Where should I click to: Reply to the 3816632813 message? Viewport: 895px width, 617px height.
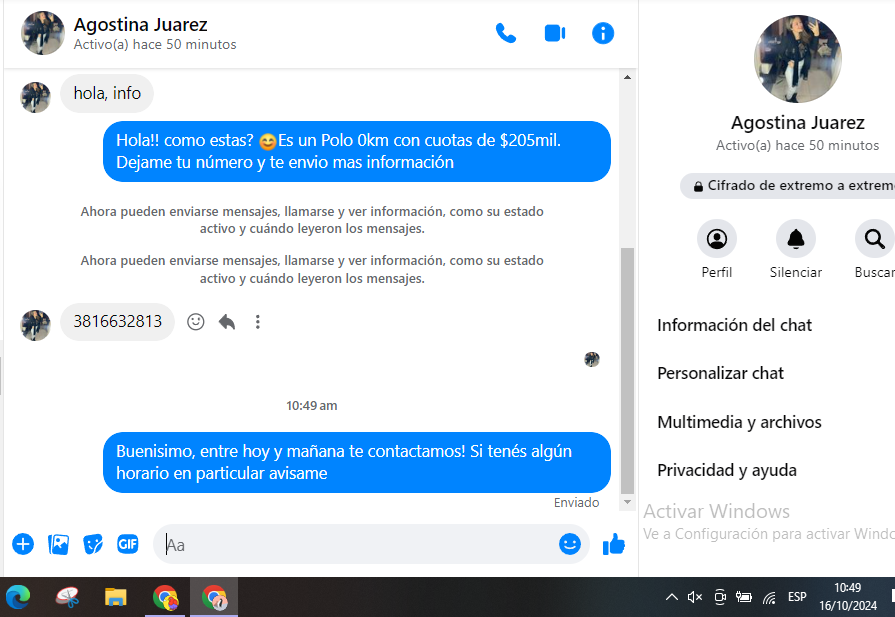227,322
